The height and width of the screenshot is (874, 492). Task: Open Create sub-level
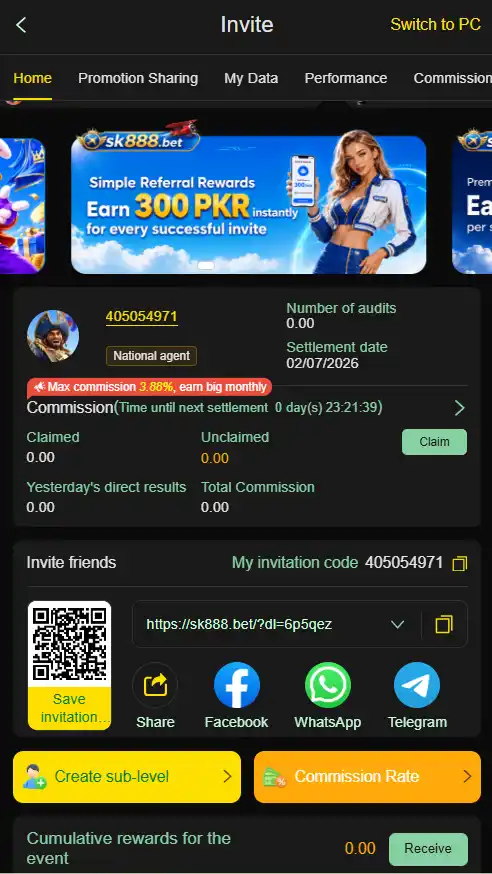[x=127, y=776]
